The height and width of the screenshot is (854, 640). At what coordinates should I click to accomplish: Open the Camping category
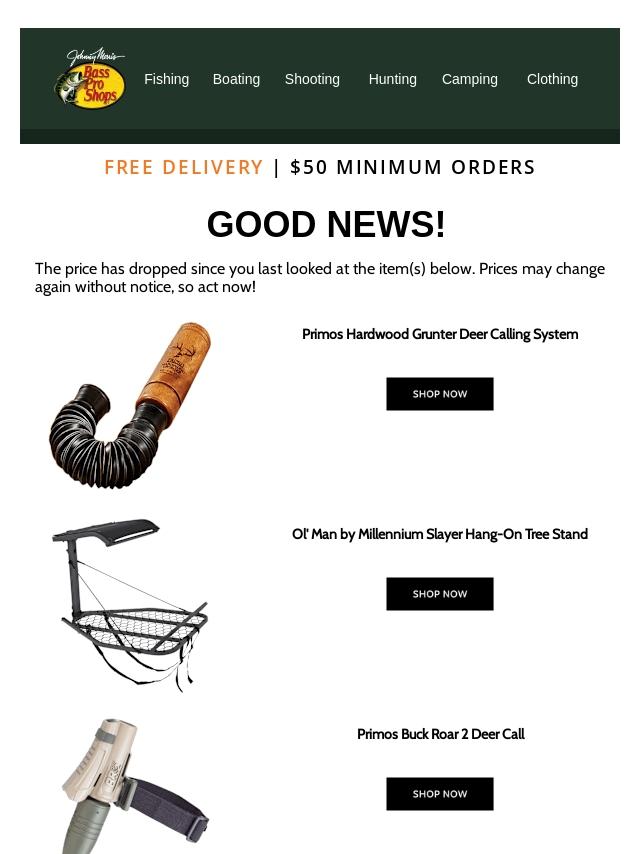[x=469, y=79]
